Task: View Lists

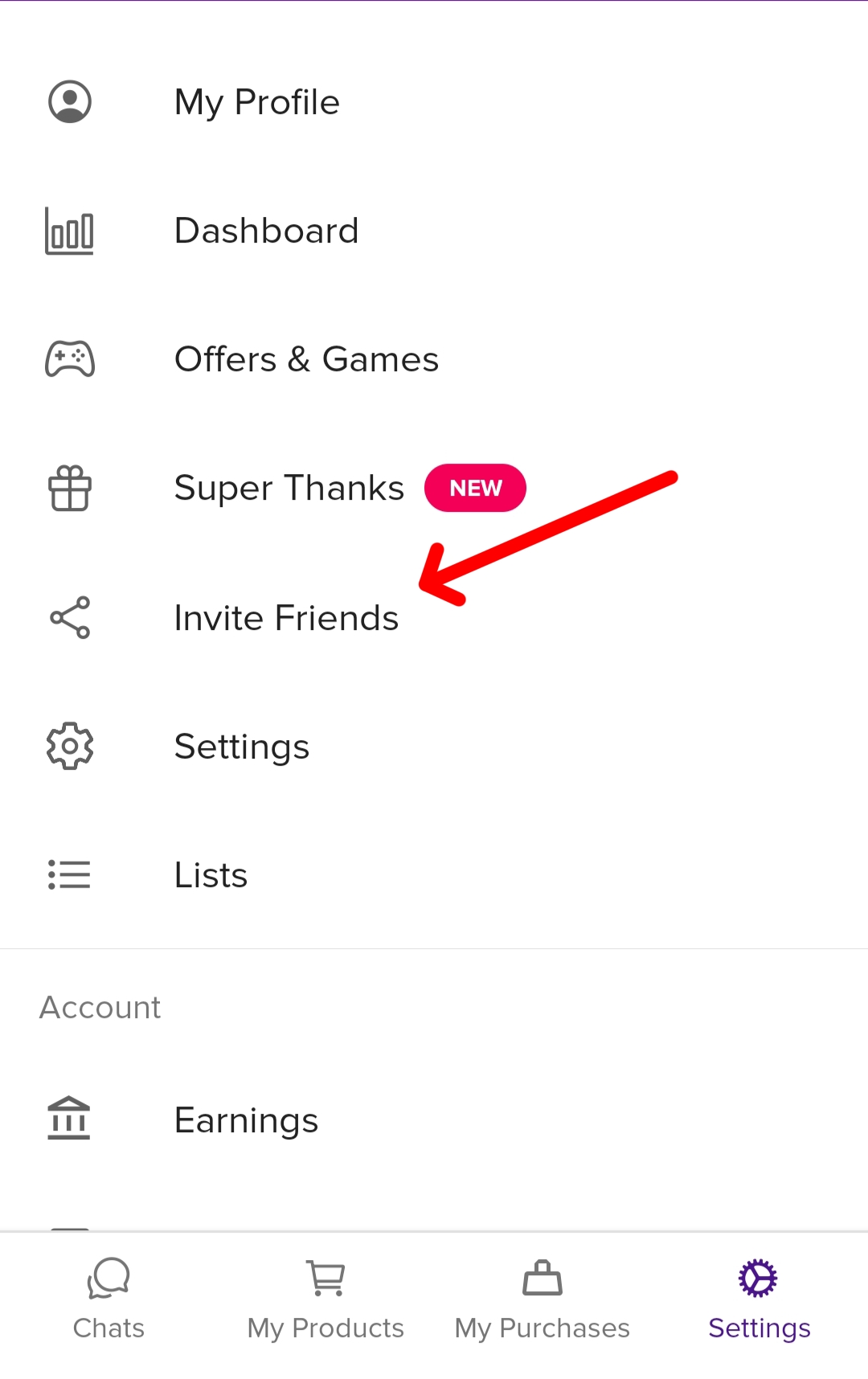Action: (x=211, y=875)
